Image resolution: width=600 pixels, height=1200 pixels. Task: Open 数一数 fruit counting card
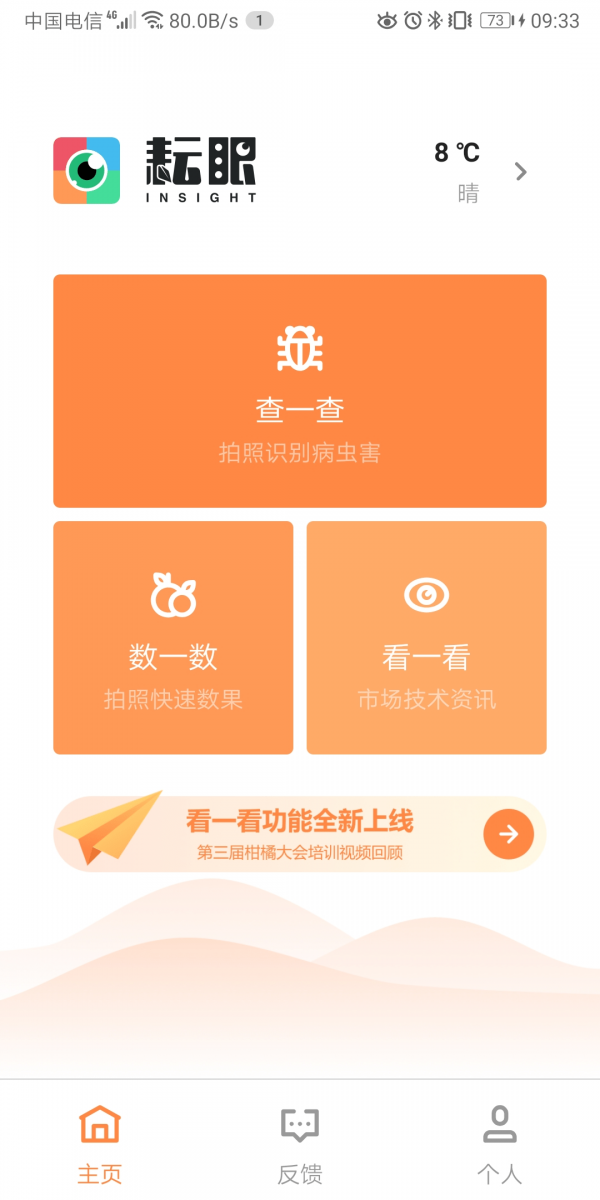173,638
